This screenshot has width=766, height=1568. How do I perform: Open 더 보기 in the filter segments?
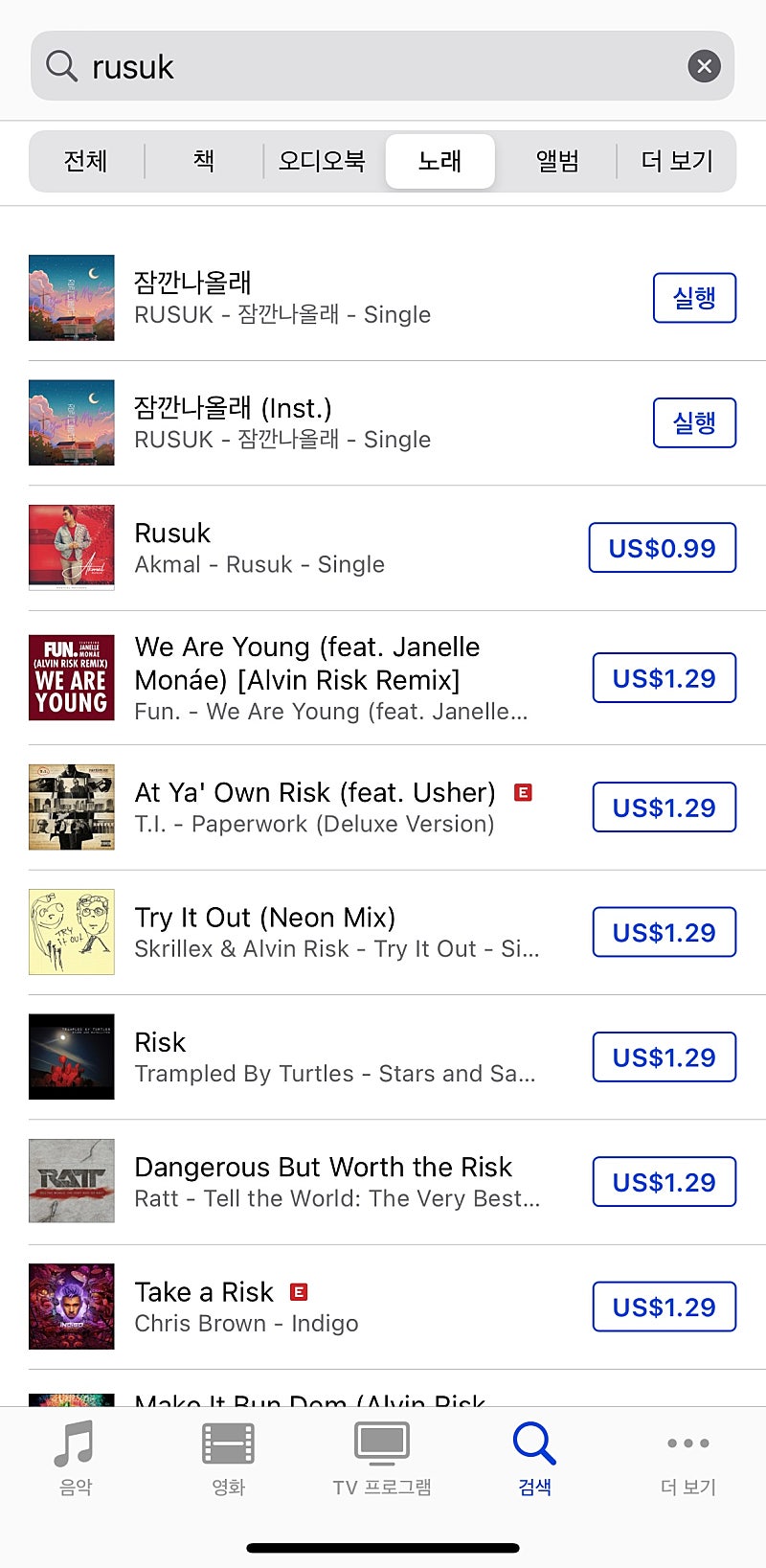tap(677, 161)
